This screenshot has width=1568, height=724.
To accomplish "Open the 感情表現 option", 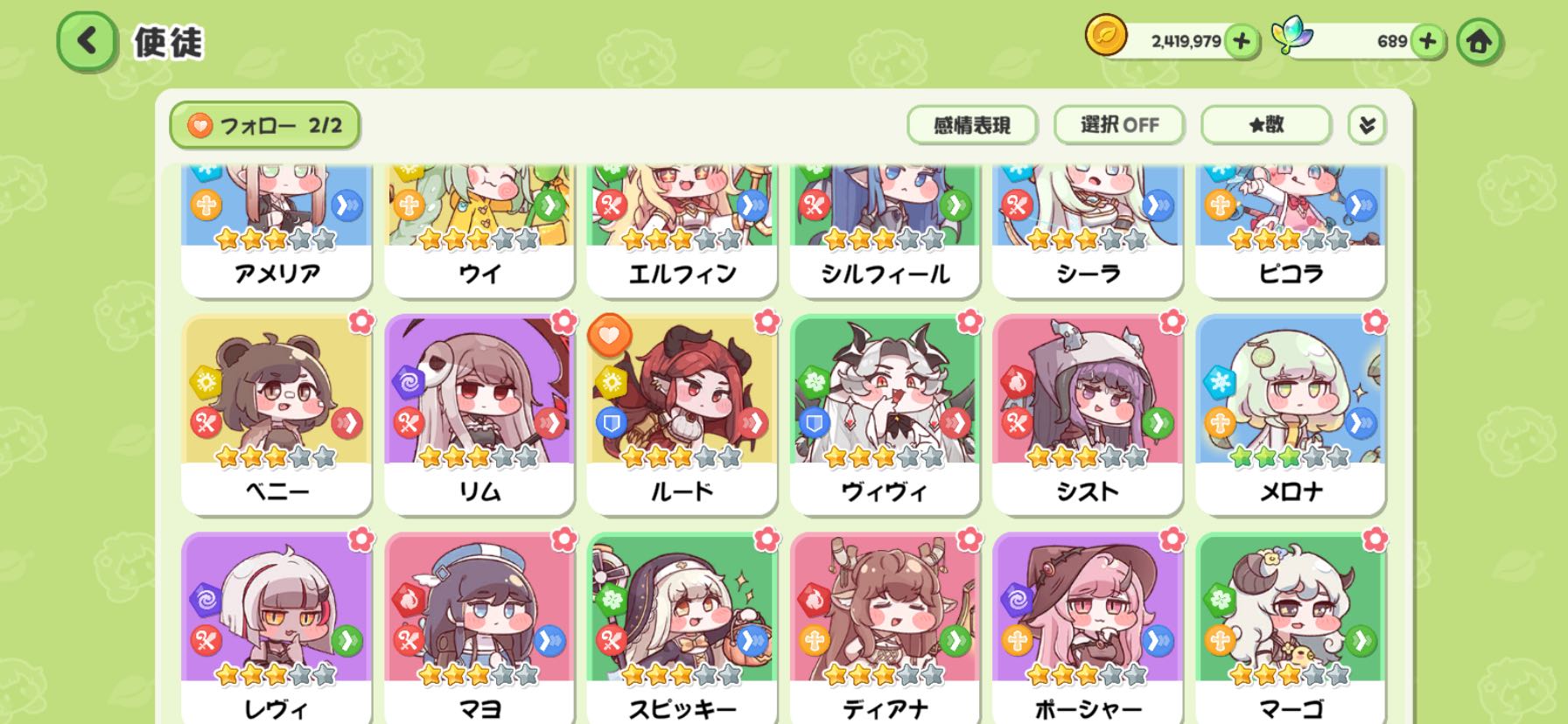I will point(971,125).
